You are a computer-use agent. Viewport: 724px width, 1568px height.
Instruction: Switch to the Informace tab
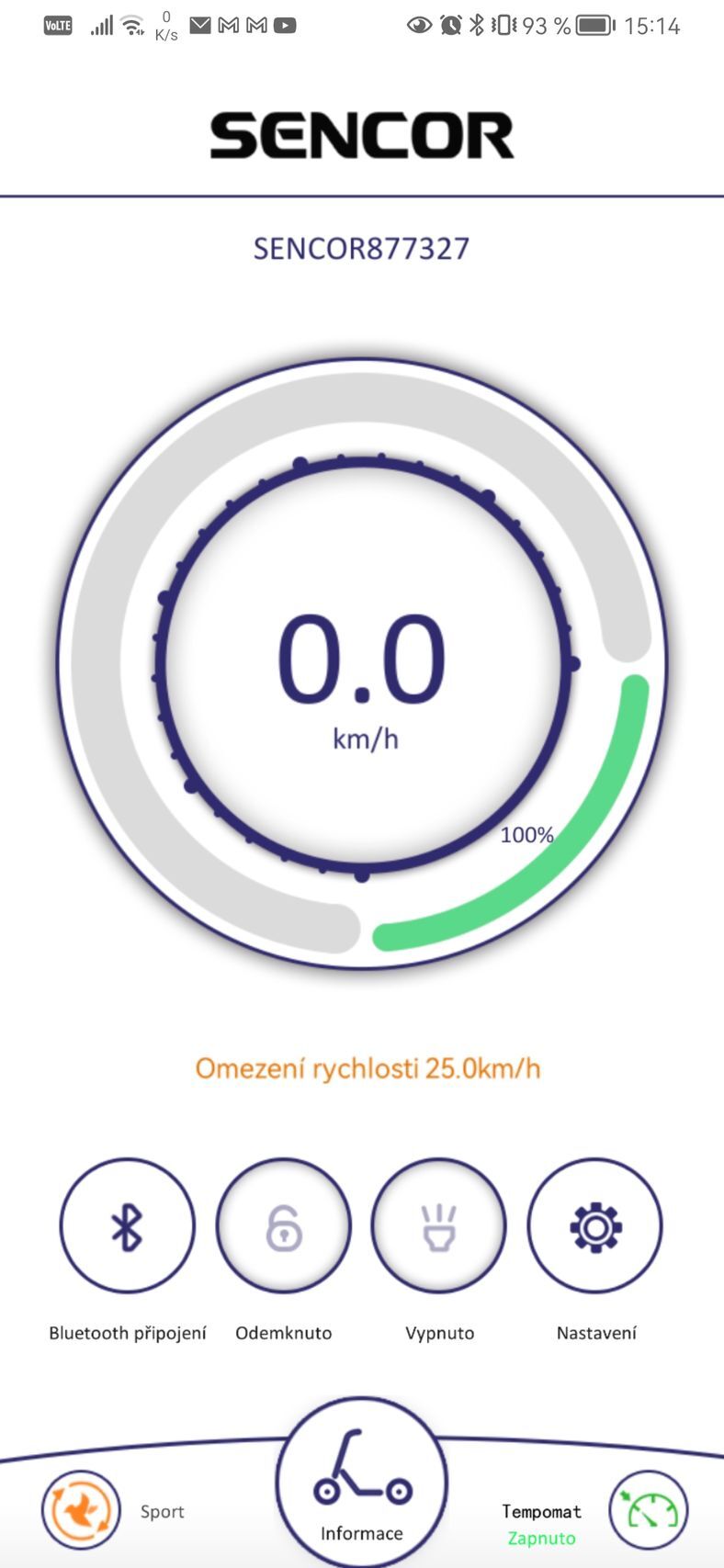pyautogui.click(x=360, y=1532)
